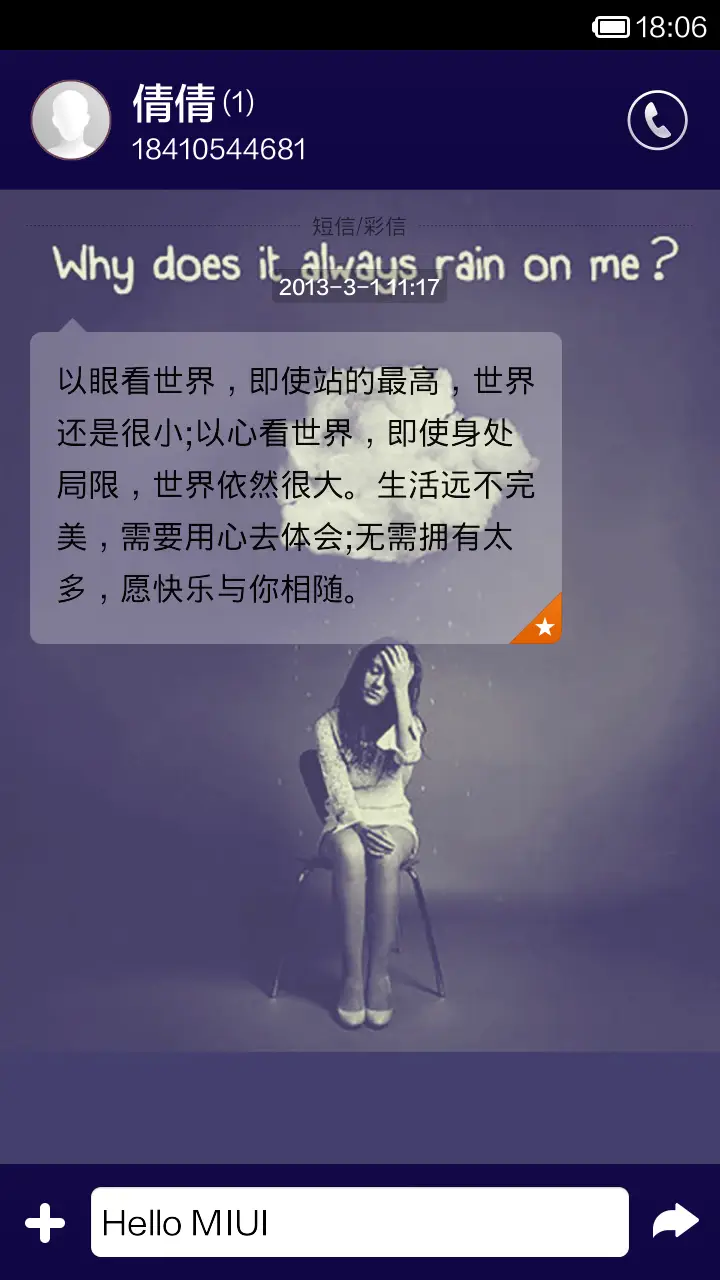Viewport: 720px width, 1280px height.
Task: Tap the clock showing 18:06
Action: pos(673,25)
